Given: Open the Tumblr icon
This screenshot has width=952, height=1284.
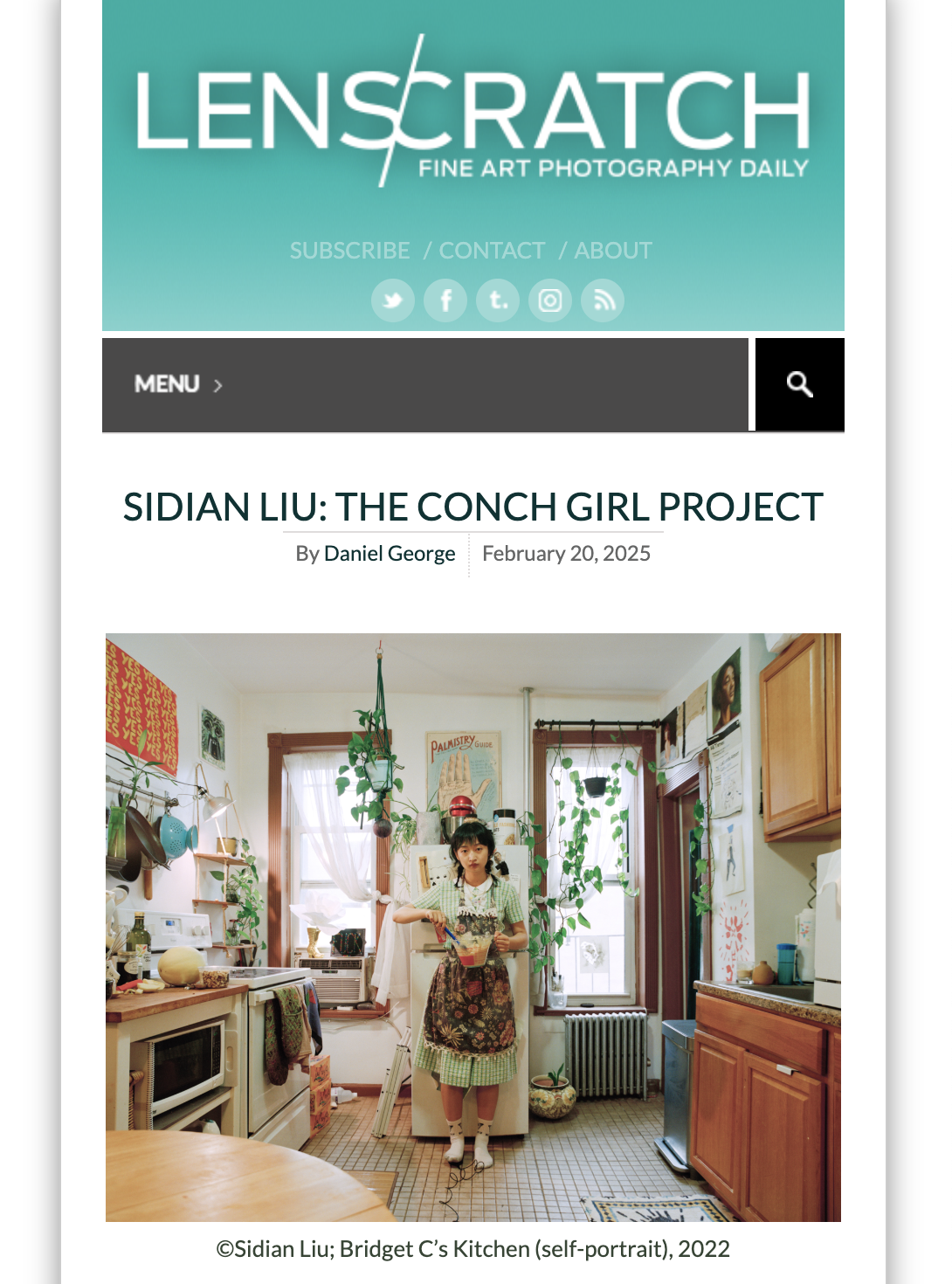Looking at the screenshot, I should pyautogui.click(x=498, y=300).
